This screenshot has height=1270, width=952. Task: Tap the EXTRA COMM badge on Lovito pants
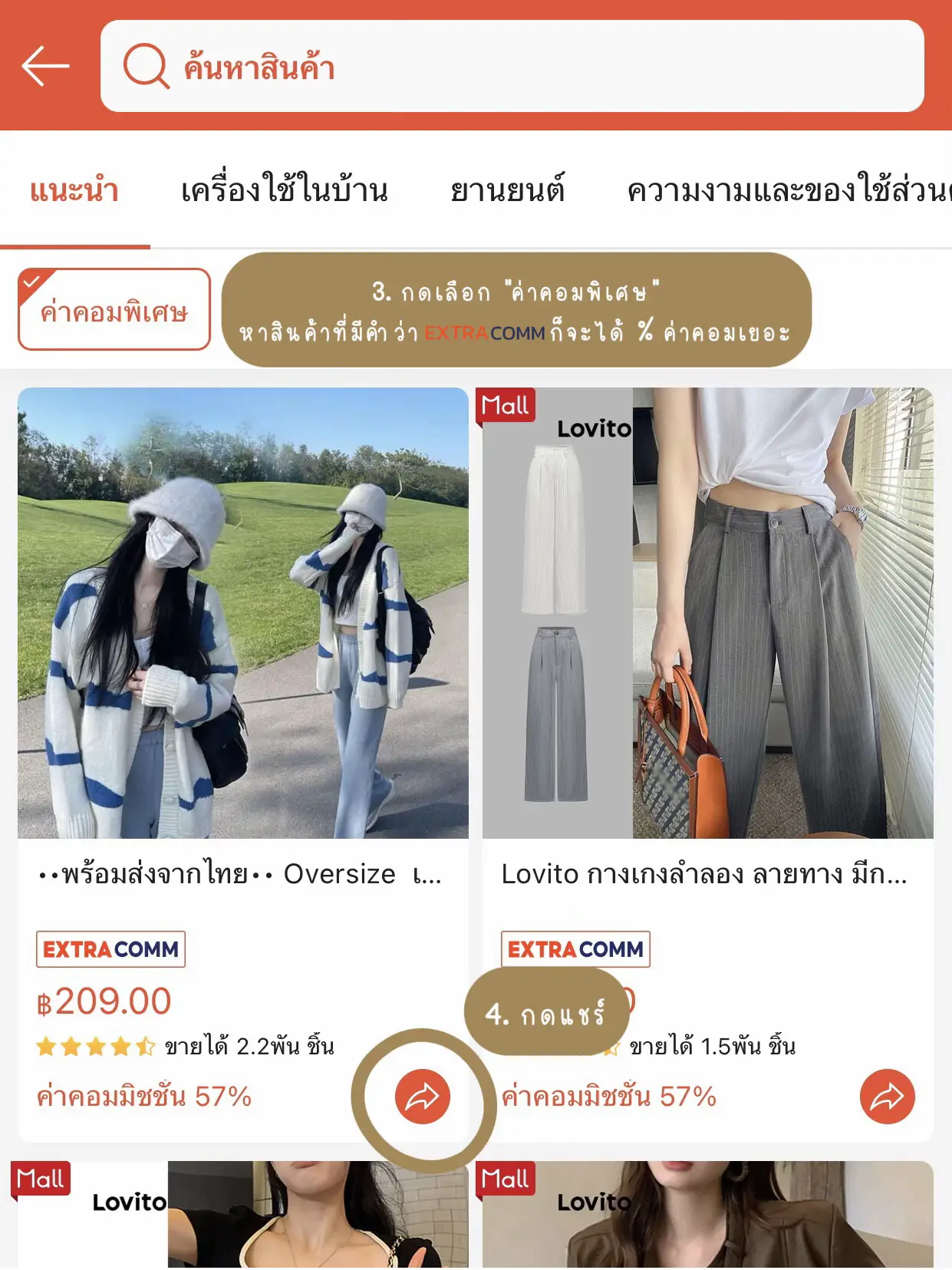click(x=575, y=948)
